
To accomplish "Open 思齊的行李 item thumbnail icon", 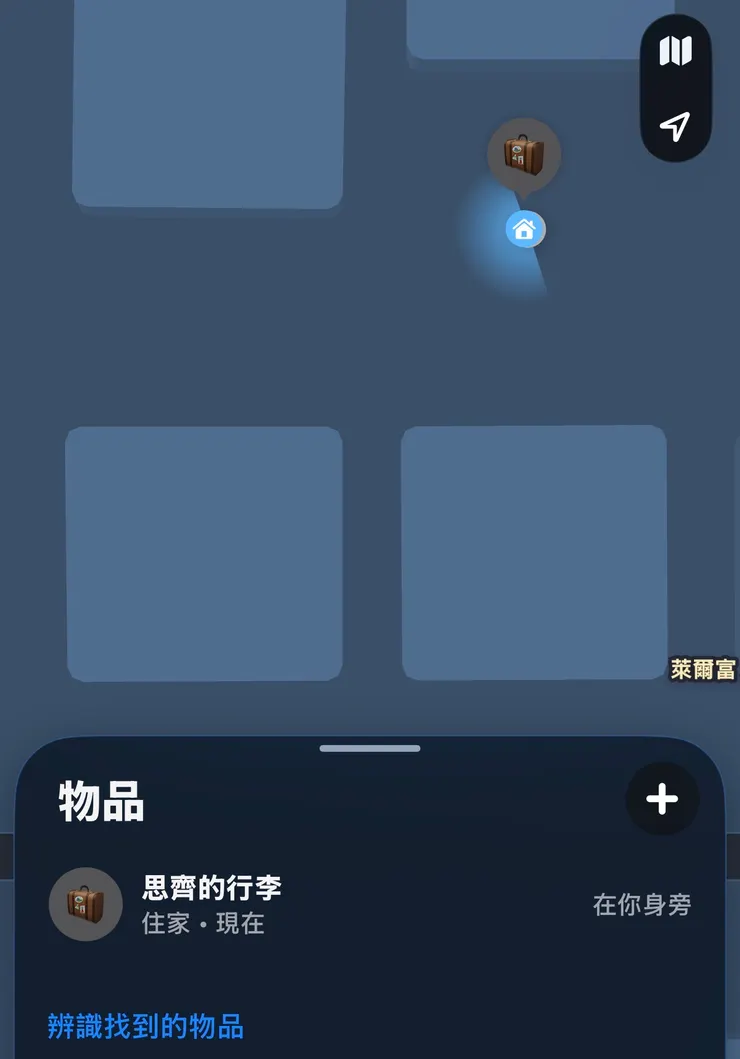I will pos(85,904).
